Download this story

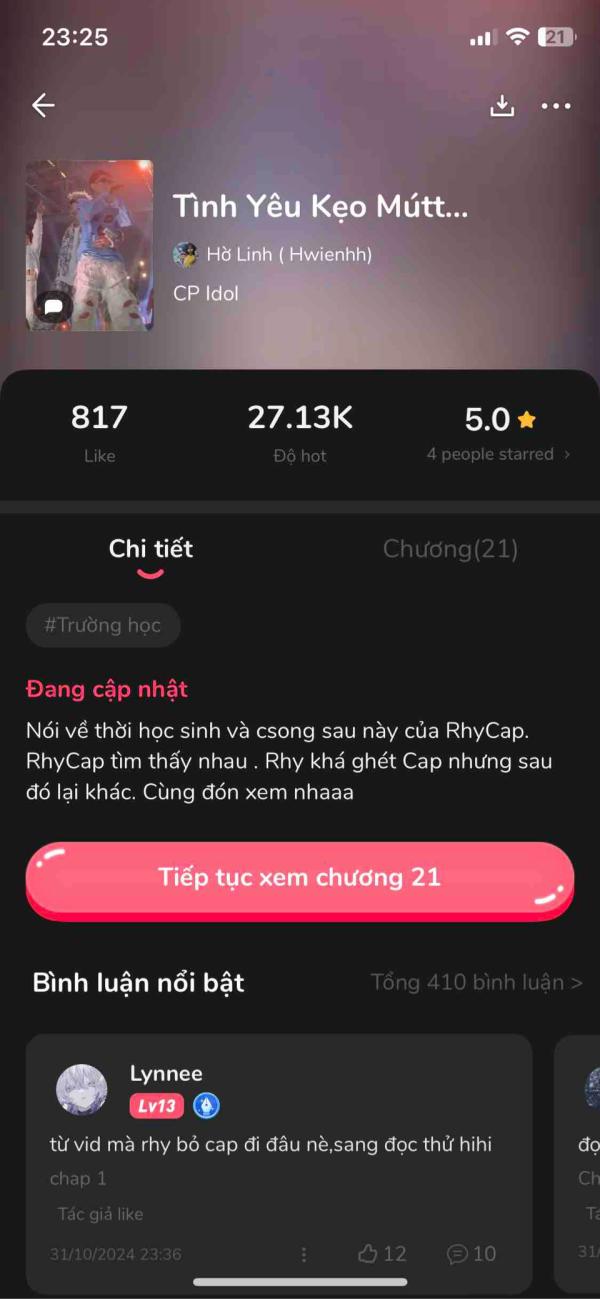[501, 106]
